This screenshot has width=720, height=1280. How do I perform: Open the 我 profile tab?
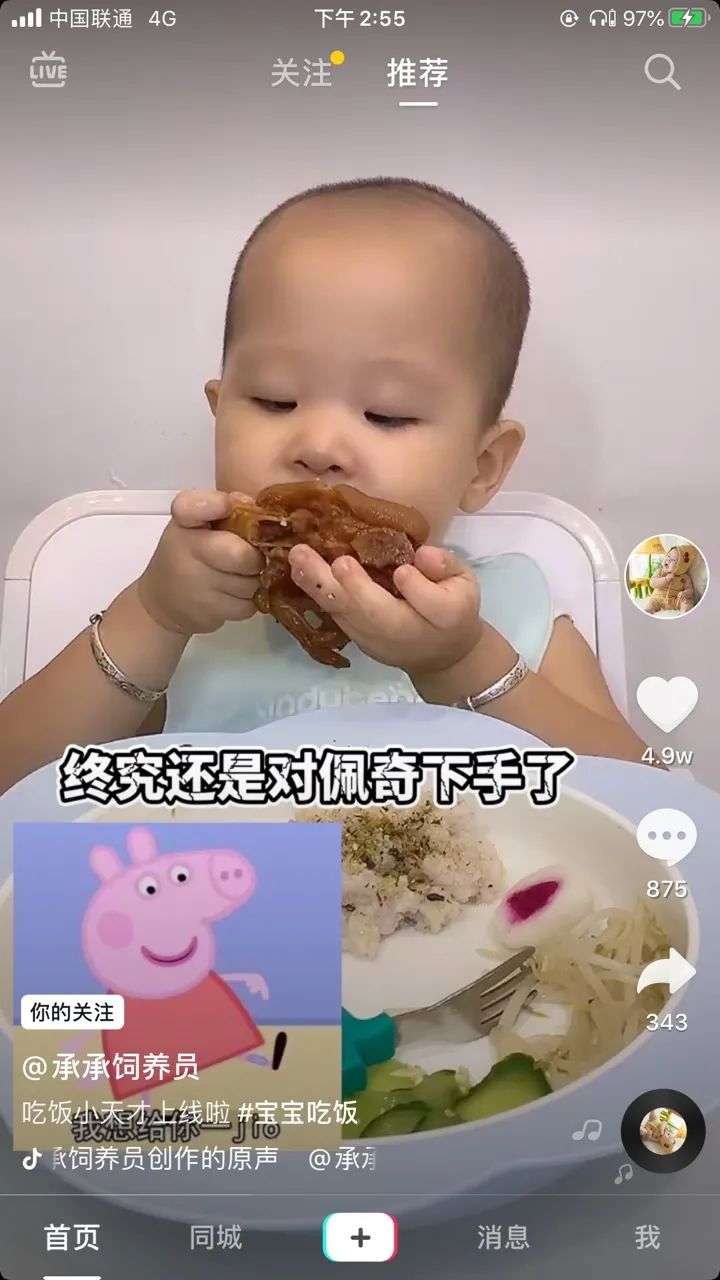[647, 1237]
